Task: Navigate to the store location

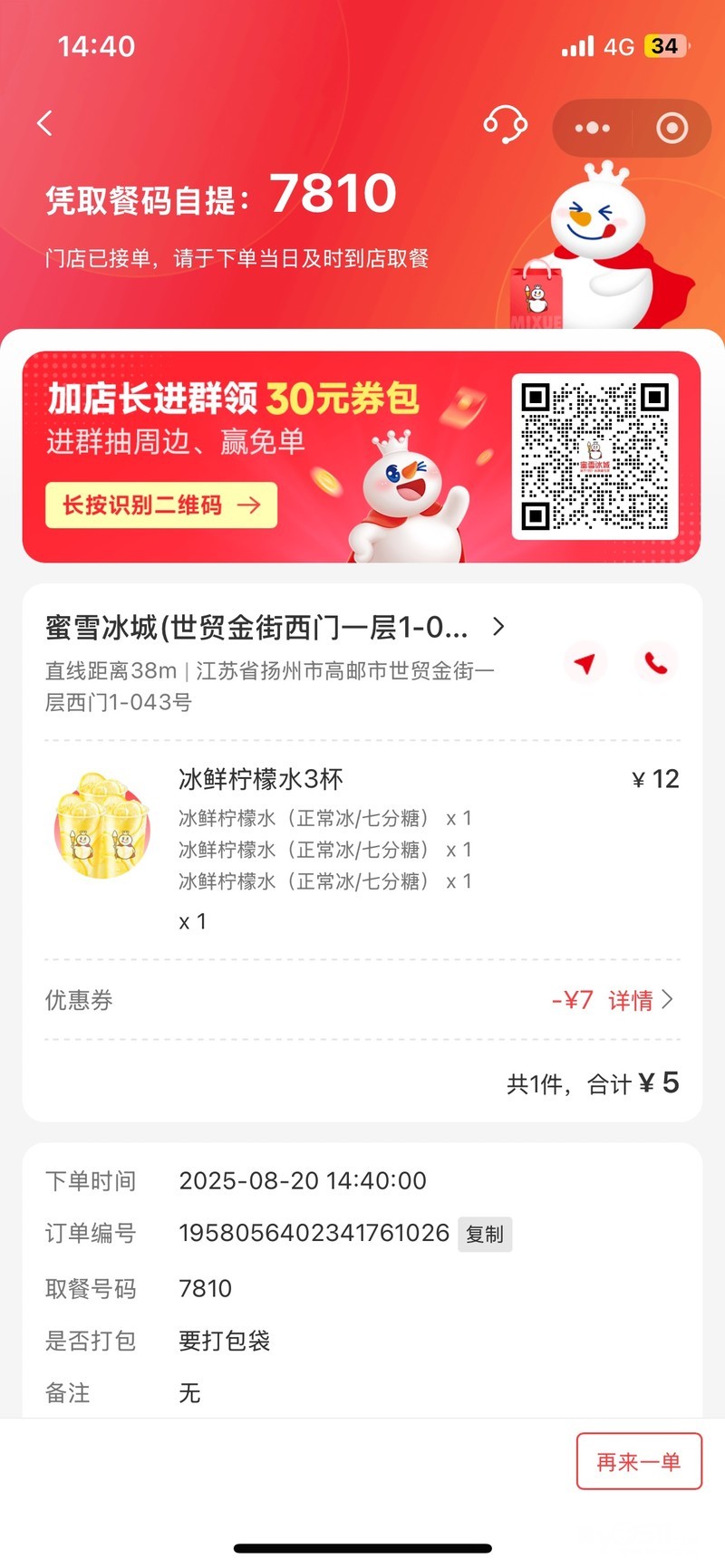Action: (x=585, y=664)
